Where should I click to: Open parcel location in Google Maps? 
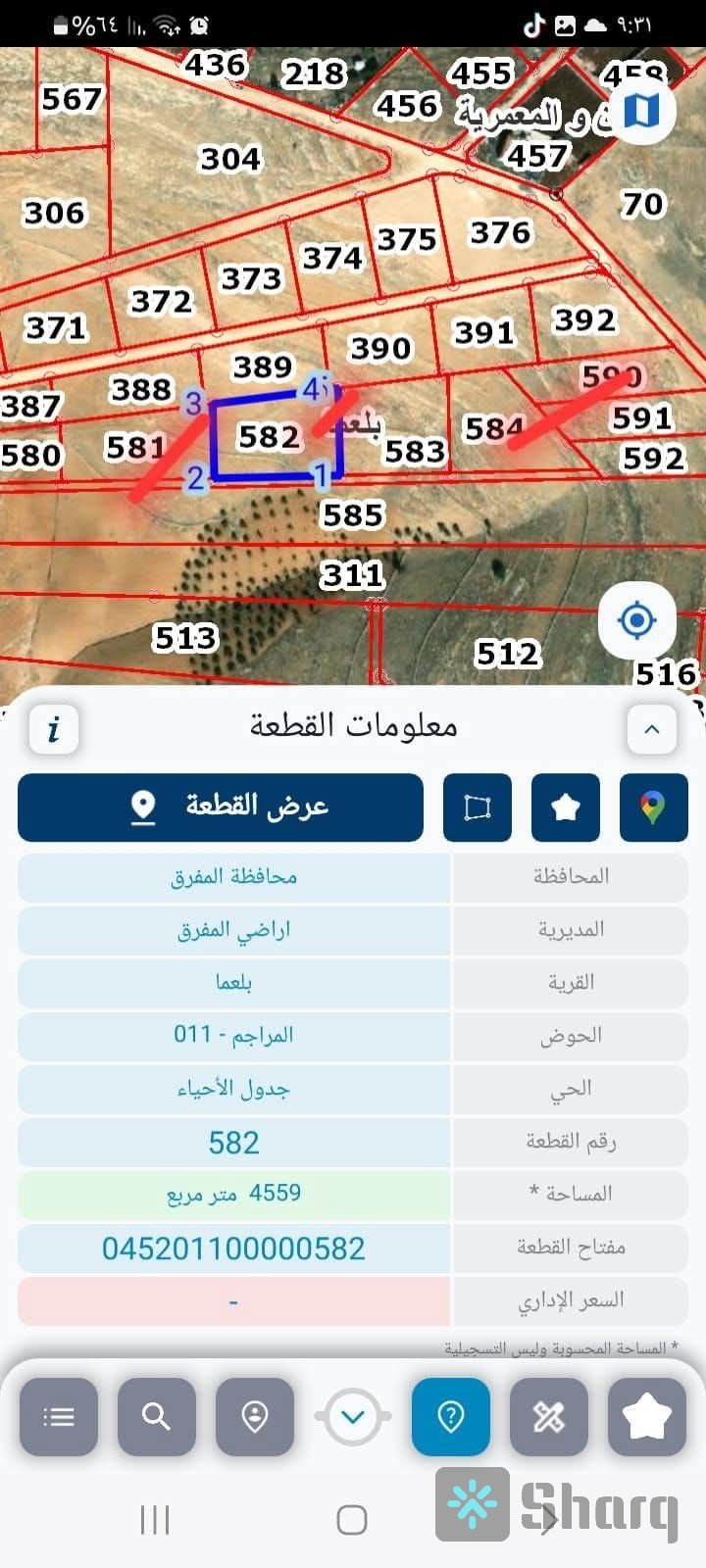[653, 808]
